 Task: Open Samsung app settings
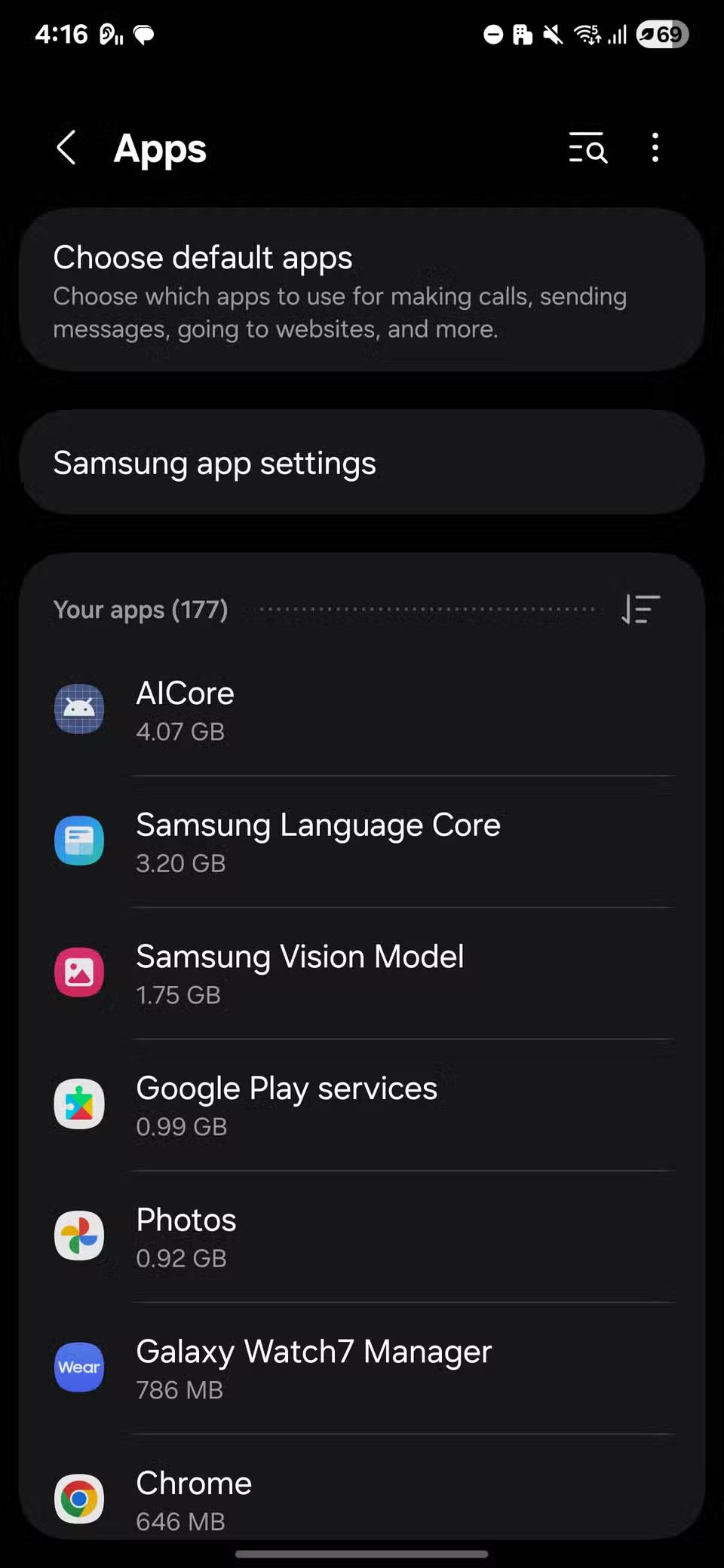point(362,462)
